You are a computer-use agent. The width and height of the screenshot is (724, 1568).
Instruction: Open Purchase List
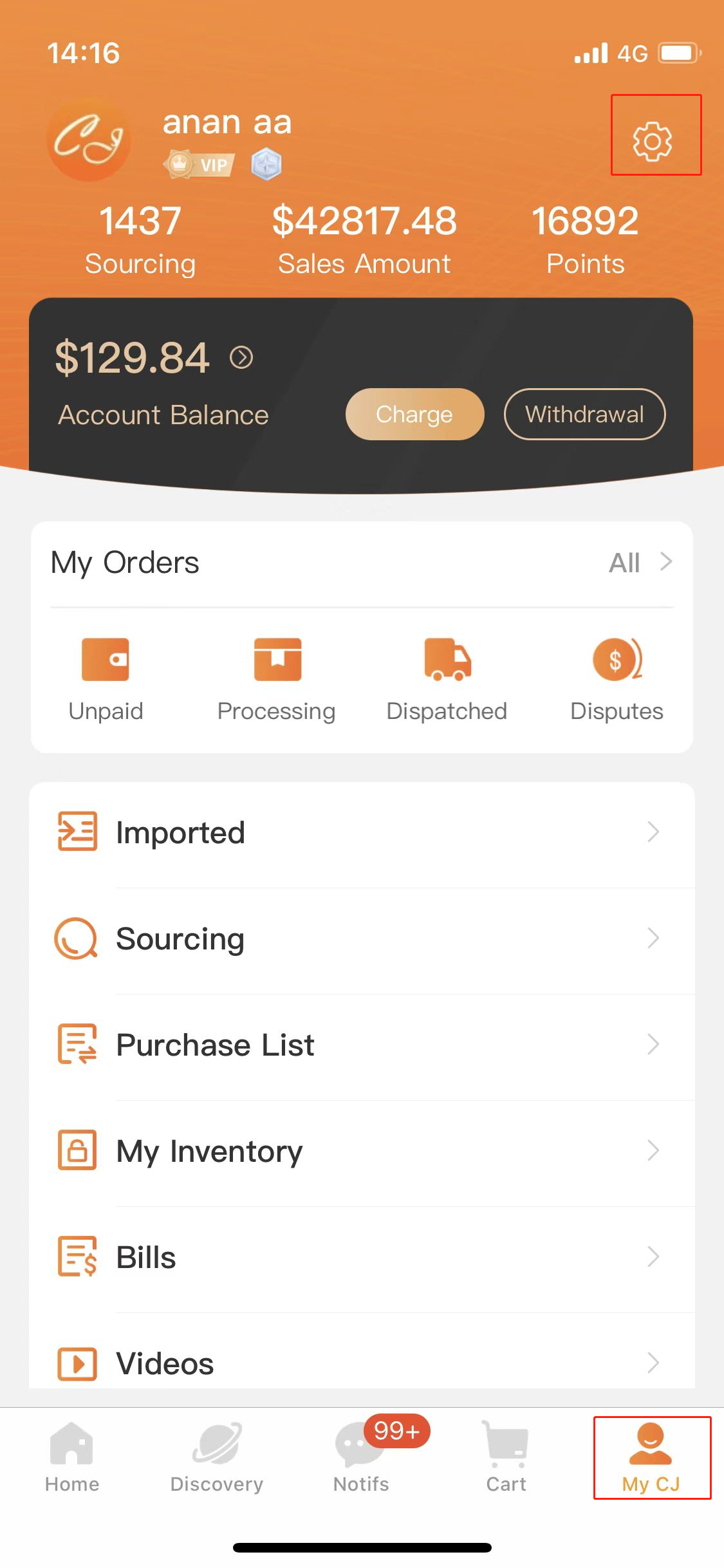[x=360, y=1045]
